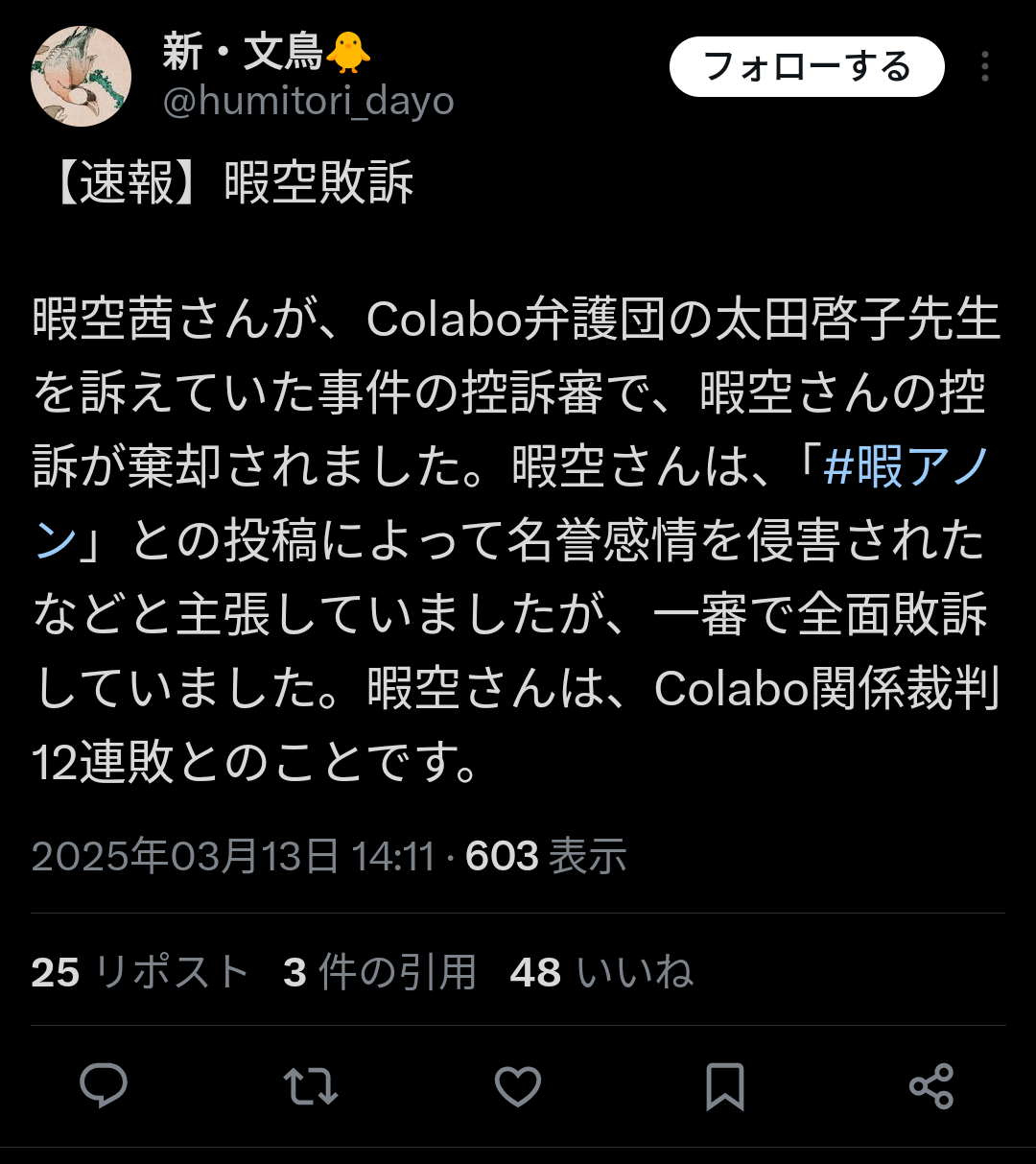The width and height of the screenshot is (1036, 1164).
Task: View the 25 リポスト list
Action: [x=140, y=972]
